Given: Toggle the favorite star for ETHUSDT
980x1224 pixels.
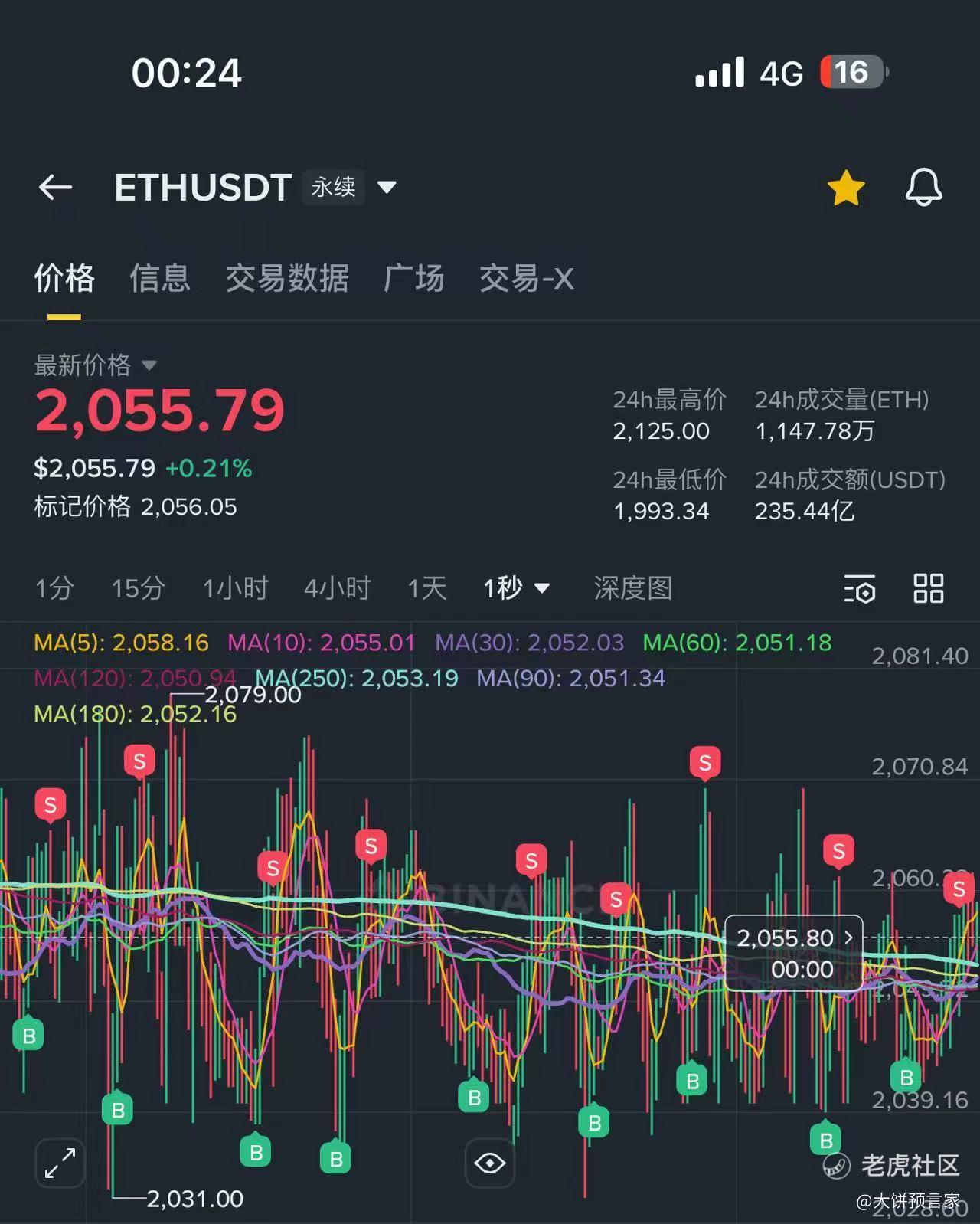Looking at the screenshot, I should pyautogui.click(x=846, y=188).
